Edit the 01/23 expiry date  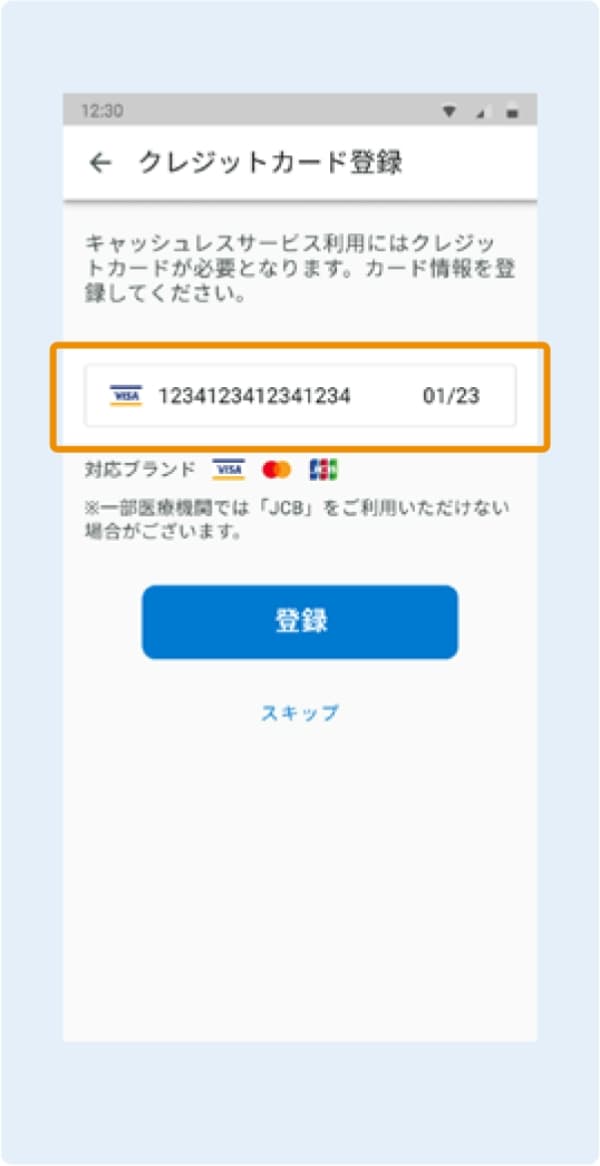pos(450,396)
